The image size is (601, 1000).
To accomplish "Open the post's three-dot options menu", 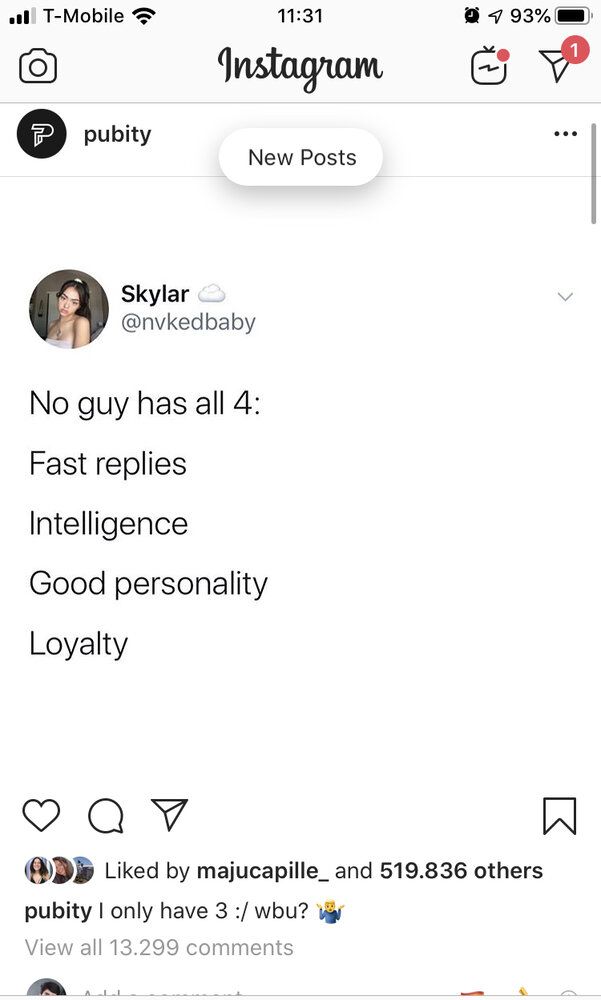I will [565, 135].
